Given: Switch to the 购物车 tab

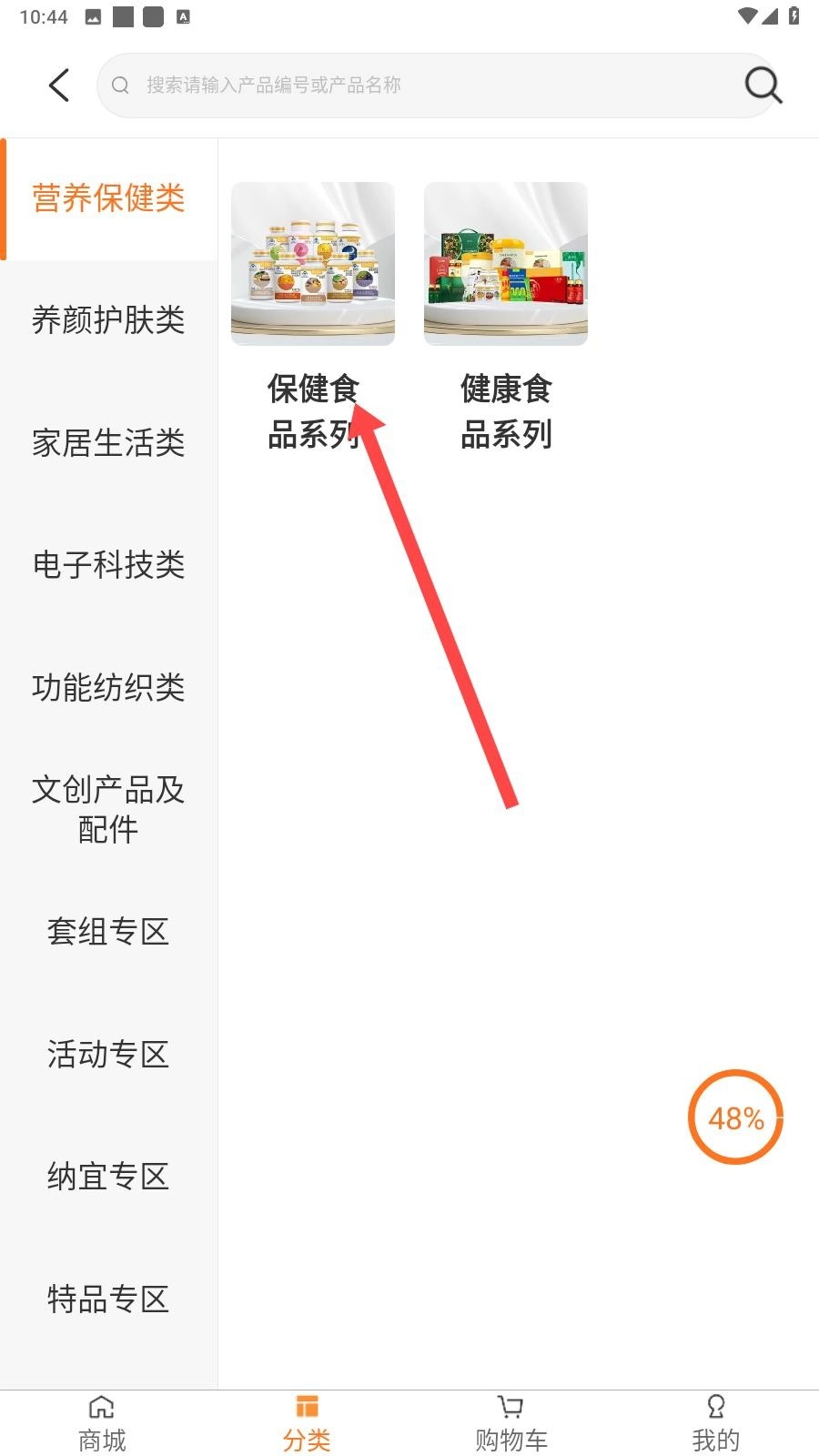Looking at the screenshot, I should click(x=511, y=1424).
